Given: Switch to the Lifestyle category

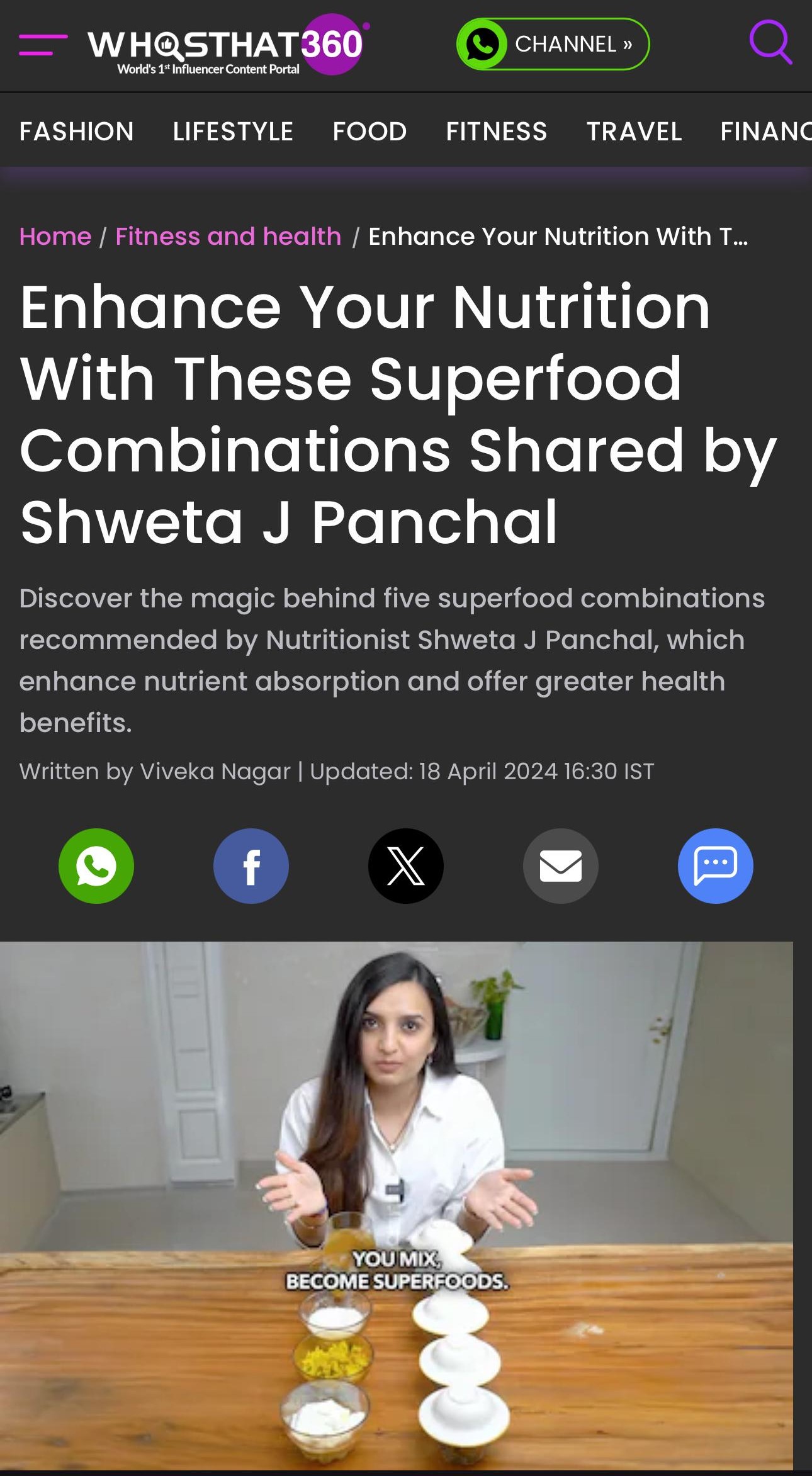Looking at the screenshot, I should (x=233, y=132).
